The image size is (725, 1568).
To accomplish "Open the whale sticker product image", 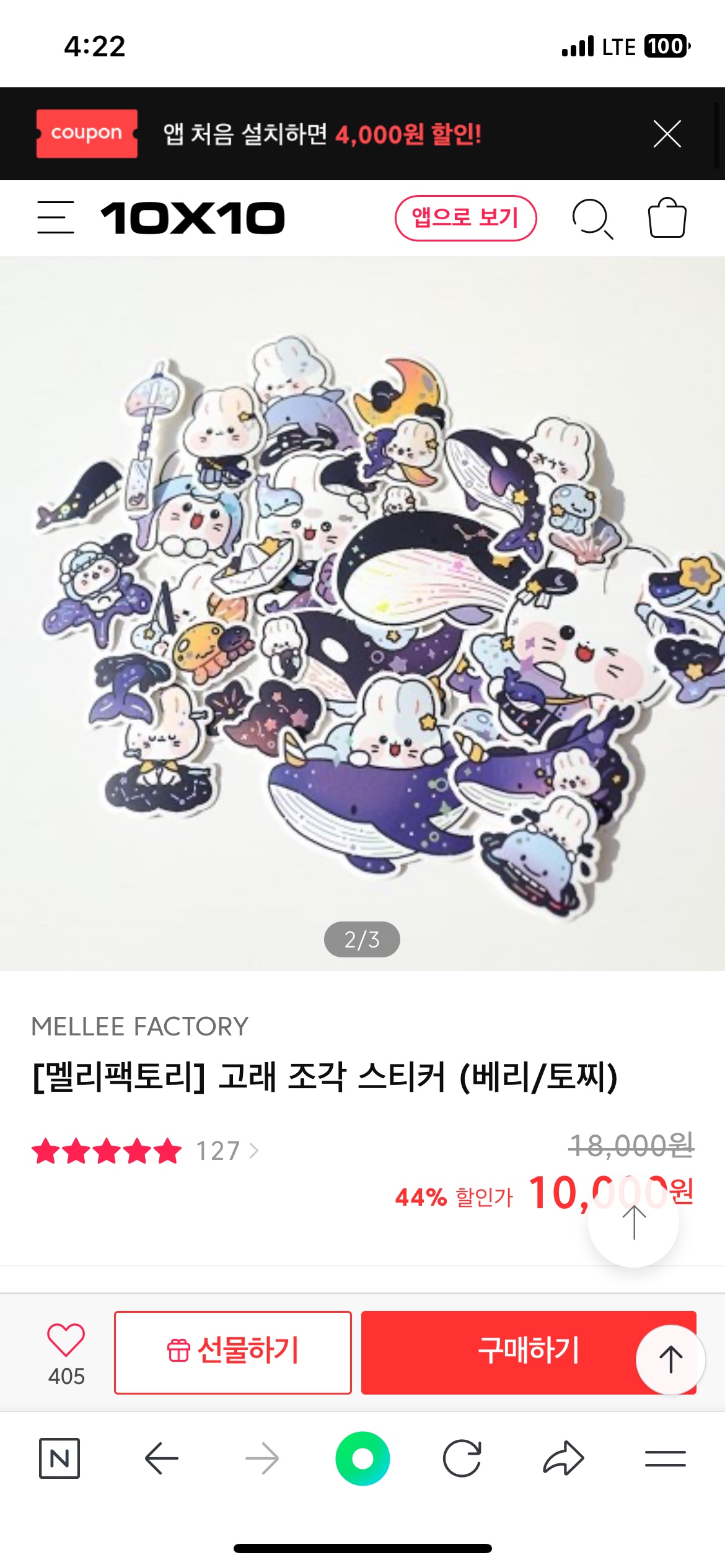I will point(362,613).
